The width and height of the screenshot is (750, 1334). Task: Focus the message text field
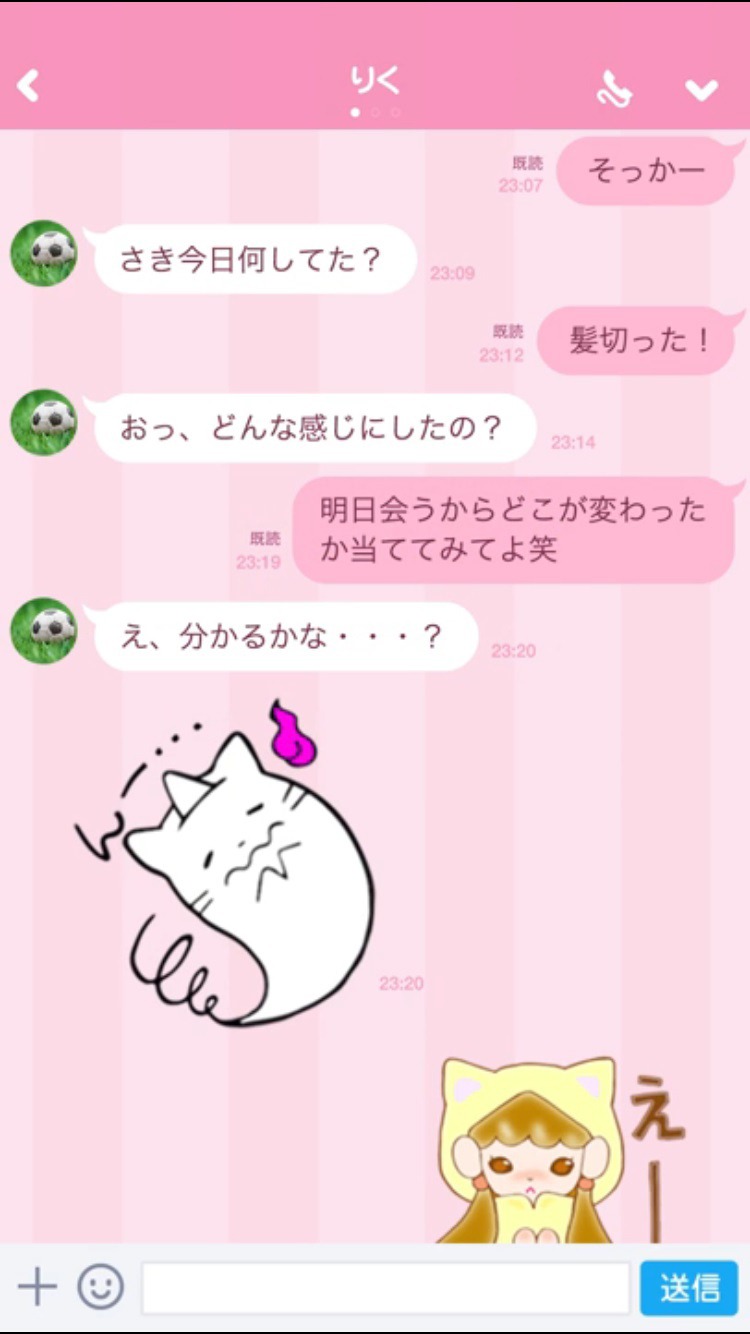(385, 1287)
